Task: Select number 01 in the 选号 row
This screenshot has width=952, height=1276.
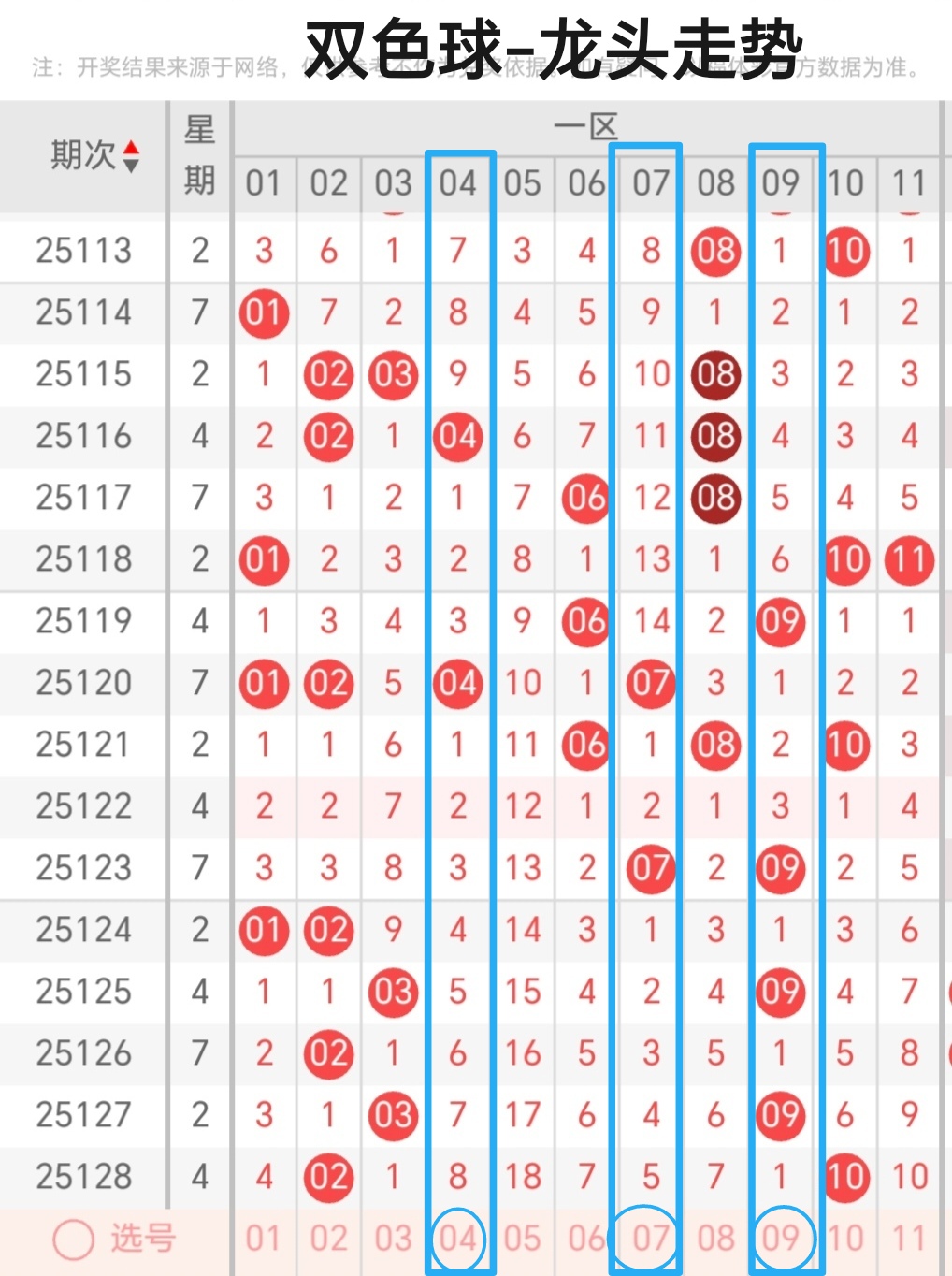Action: [263, 1239]
